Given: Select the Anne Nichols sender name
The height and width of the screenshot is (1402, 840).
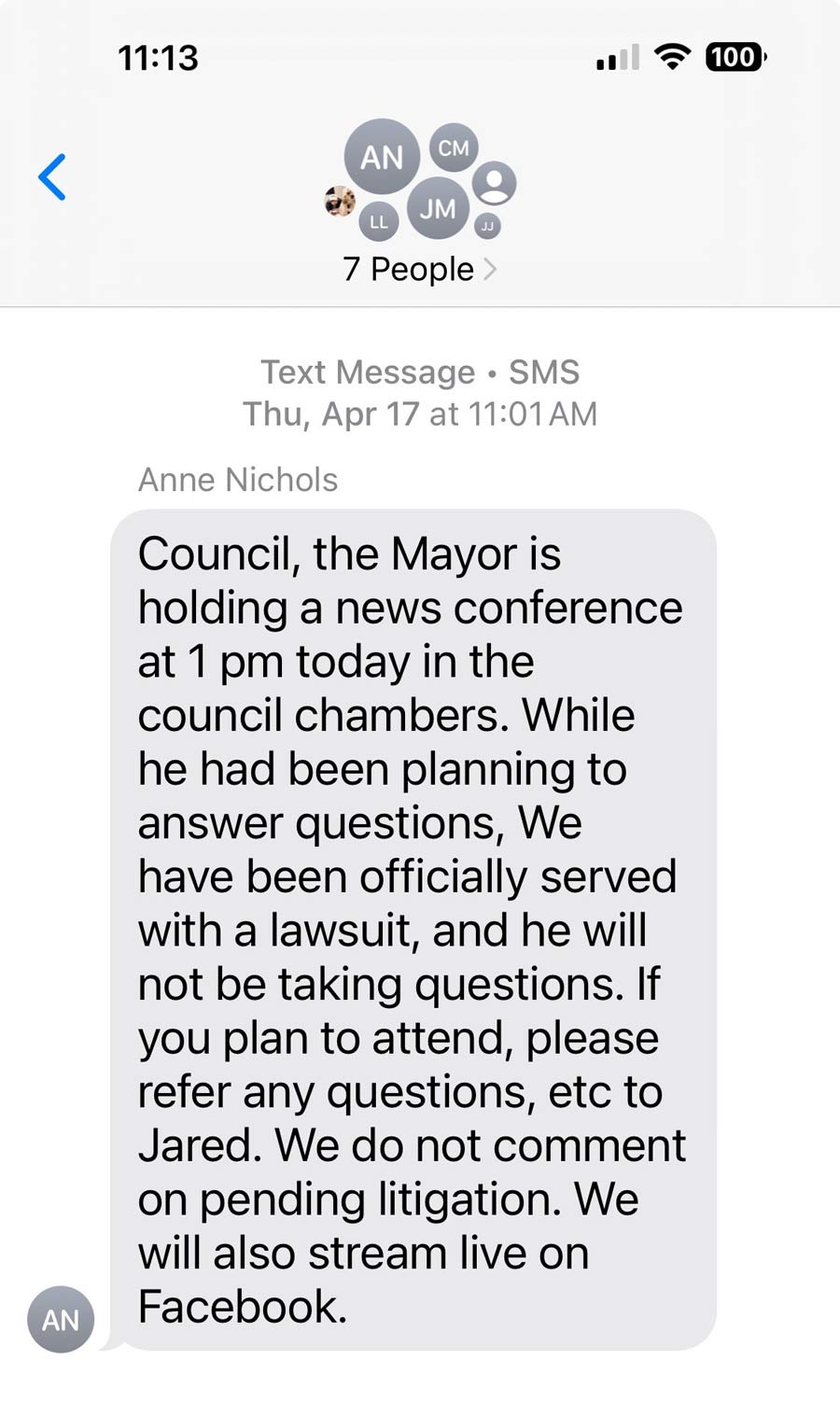Looking at the screenshot, I should 238,479.
